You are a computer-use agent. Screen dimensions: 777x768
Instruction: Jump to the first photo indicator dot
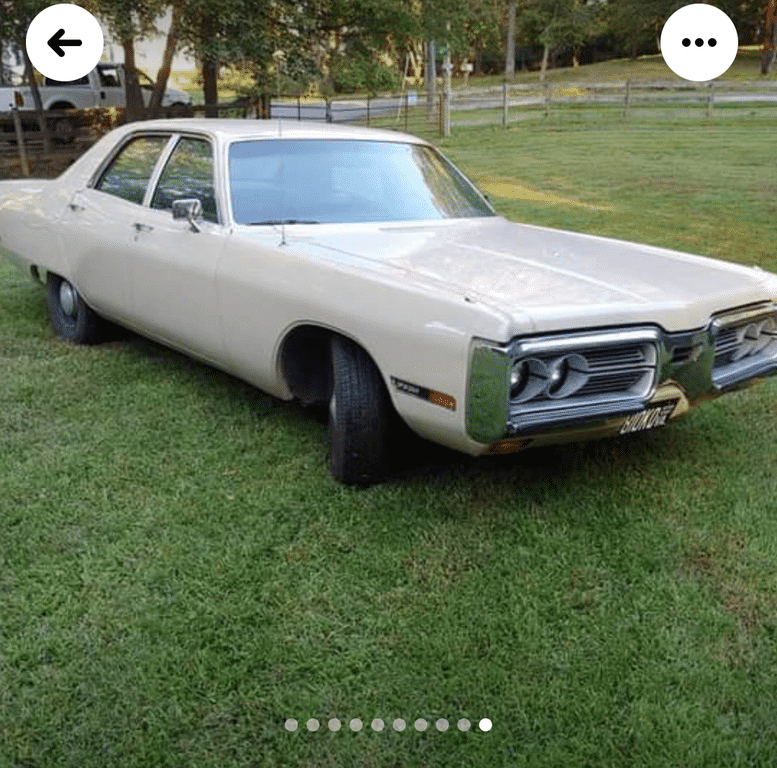[x=291, y=725]
